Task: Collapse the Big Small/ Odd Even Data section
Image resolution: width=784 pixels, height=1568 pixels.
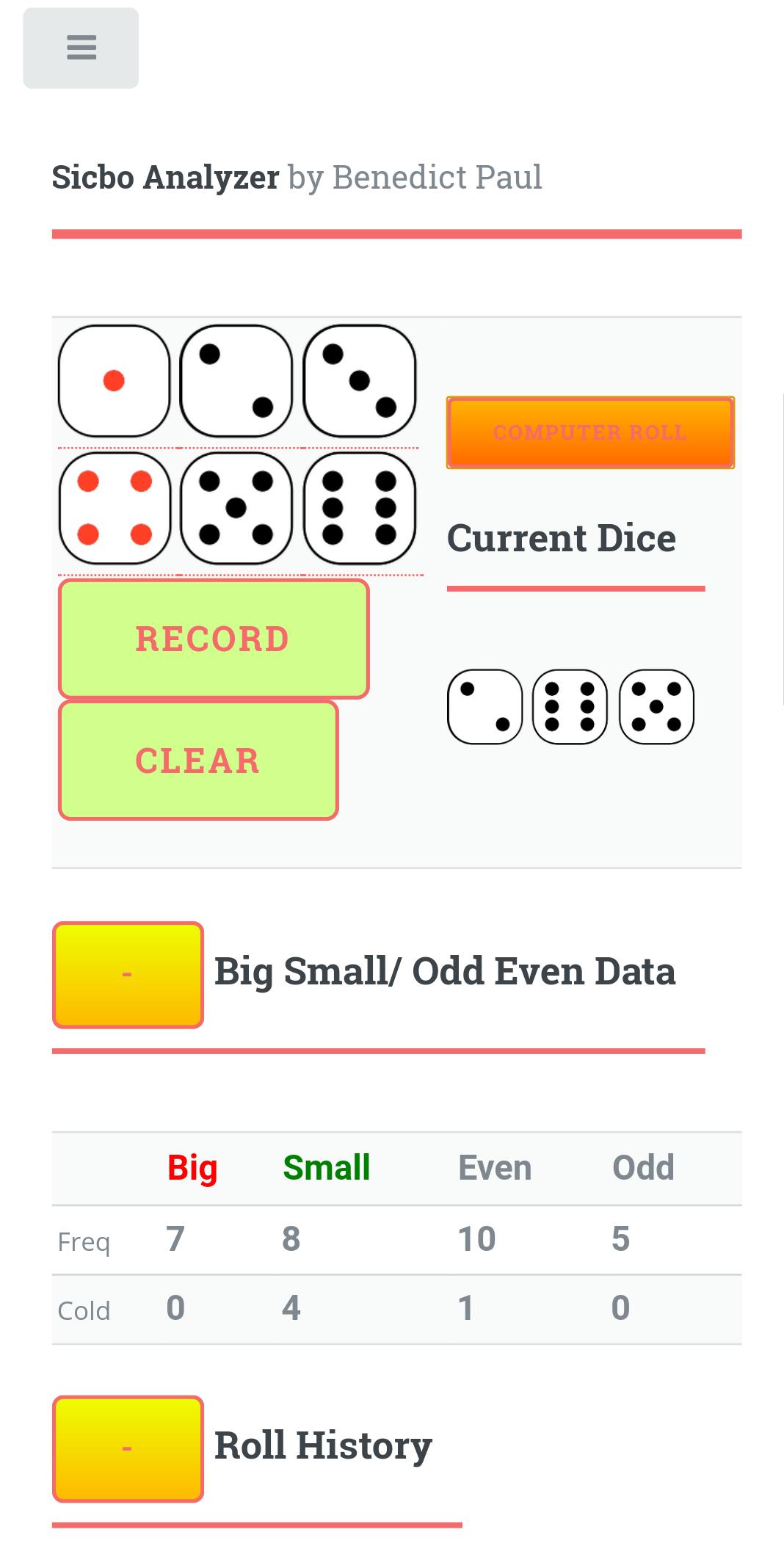Action: [127, 971]
